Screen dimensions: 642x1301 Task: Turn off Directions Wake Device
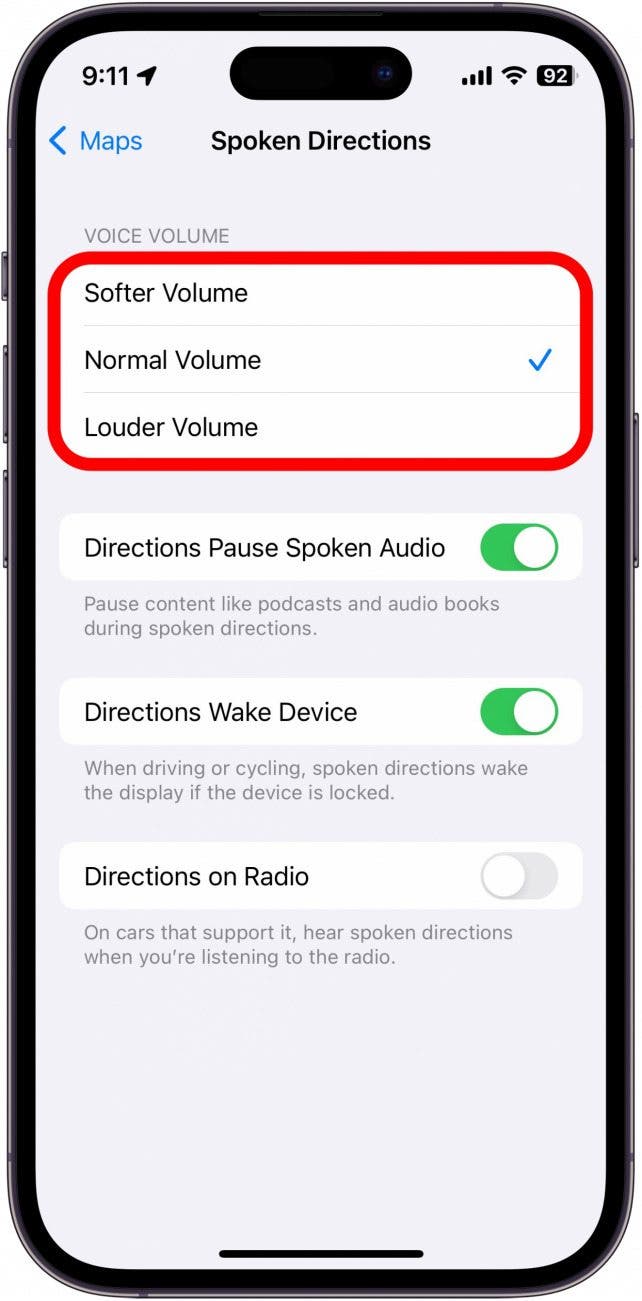click(x=518, y=712)
